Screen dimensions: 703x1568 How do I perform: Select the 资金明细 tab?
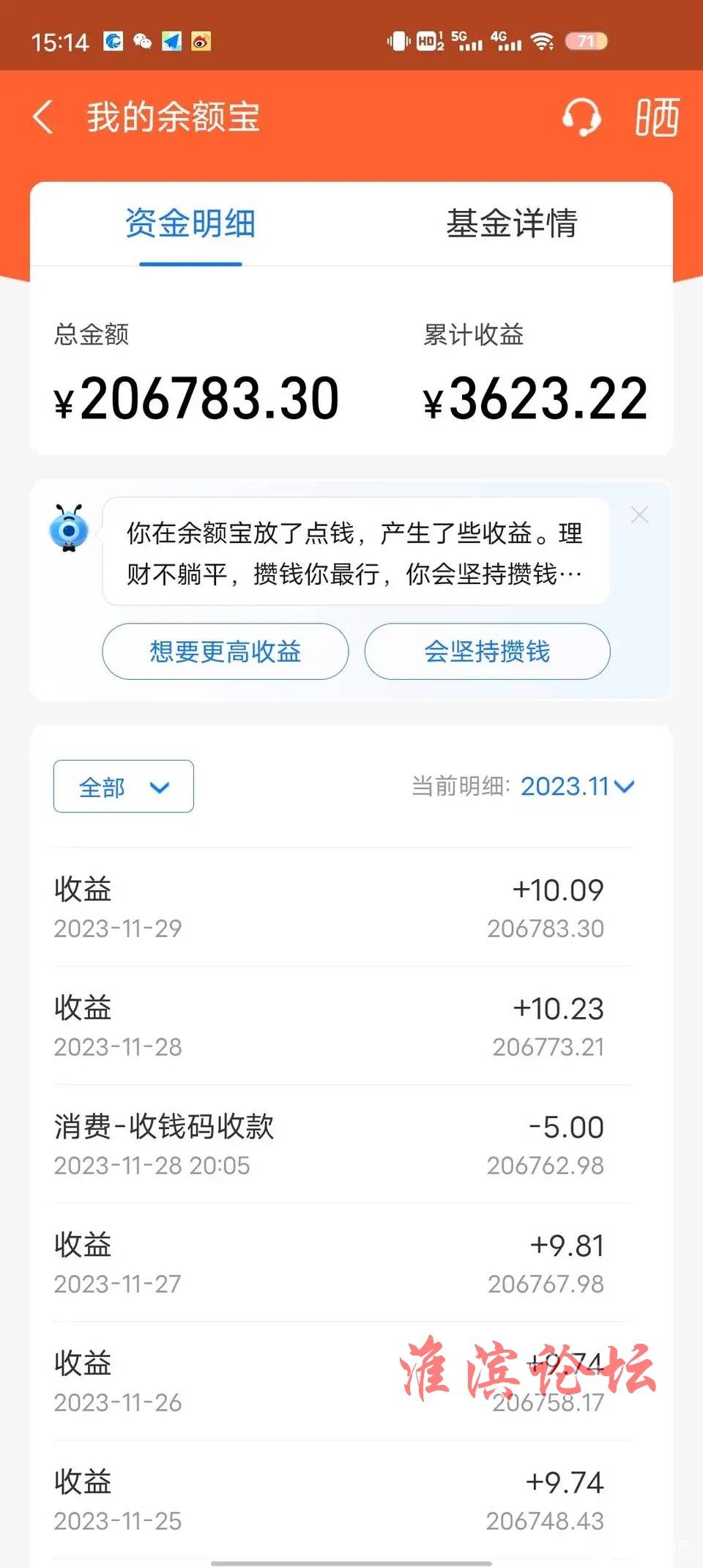pyautogui.click(x=190, y=223)
